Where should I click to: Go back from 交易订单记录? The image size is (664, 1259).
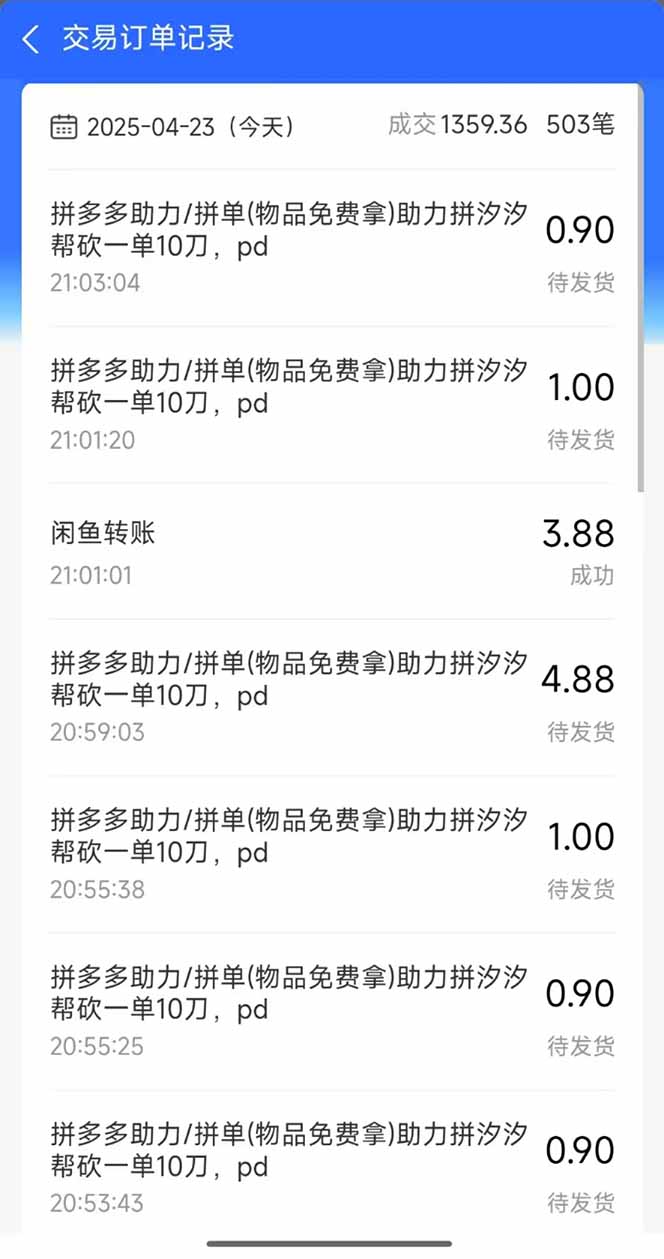click(31, 40)
